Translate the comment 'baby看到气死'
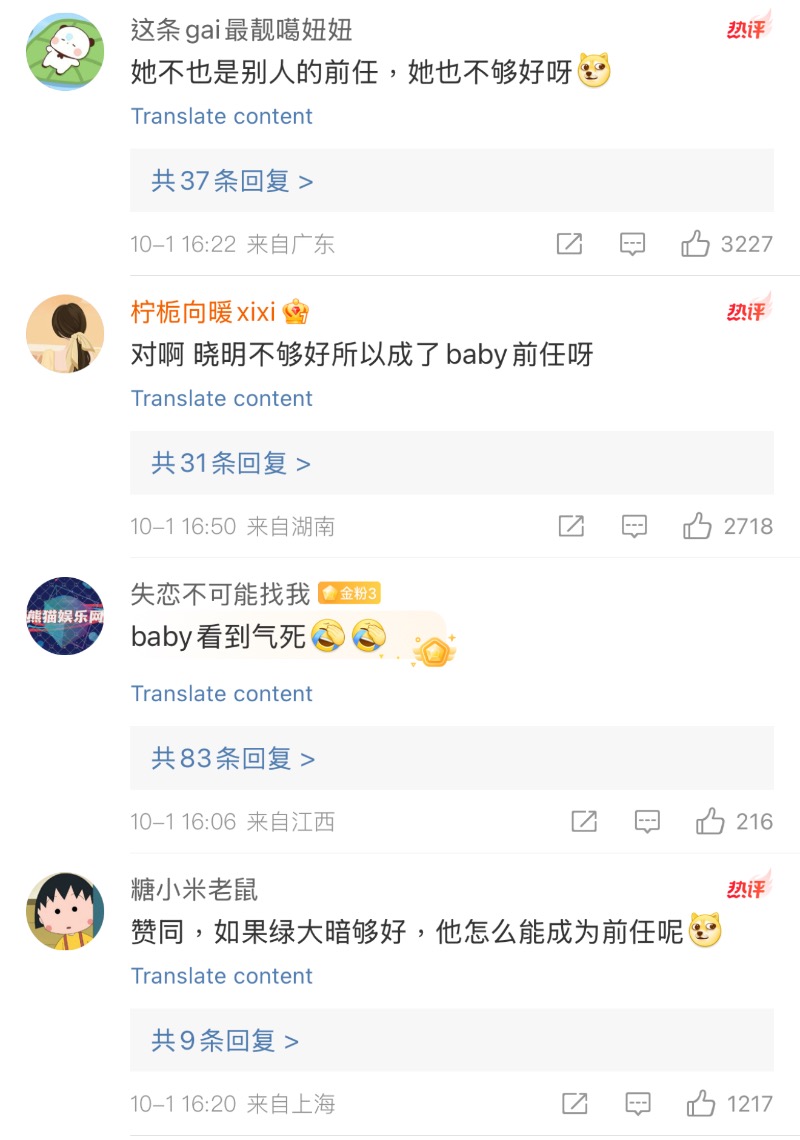 221,694
